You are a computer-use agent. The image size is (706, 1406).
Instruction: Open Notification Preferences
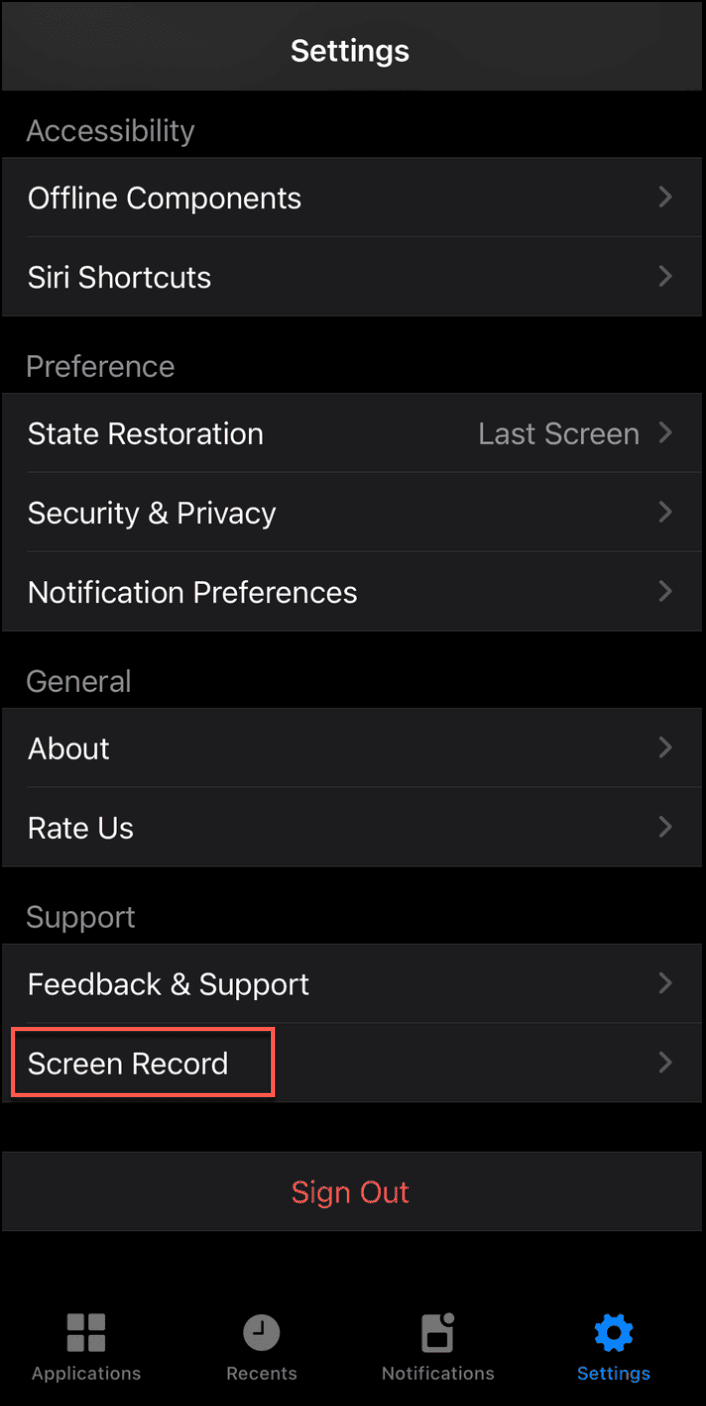point(350,592)
